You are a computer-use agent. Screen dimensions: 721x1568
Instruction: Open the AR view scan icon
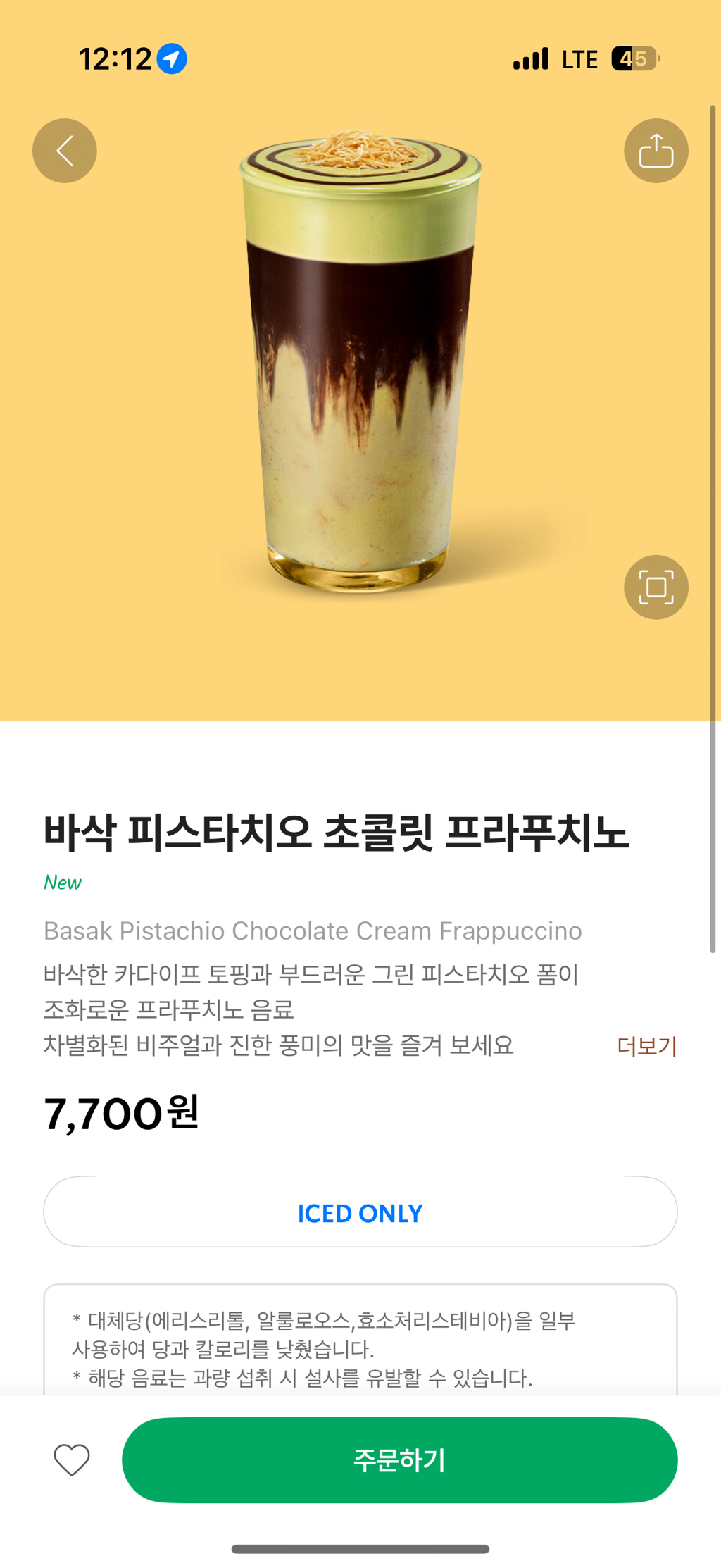point(656,587)
